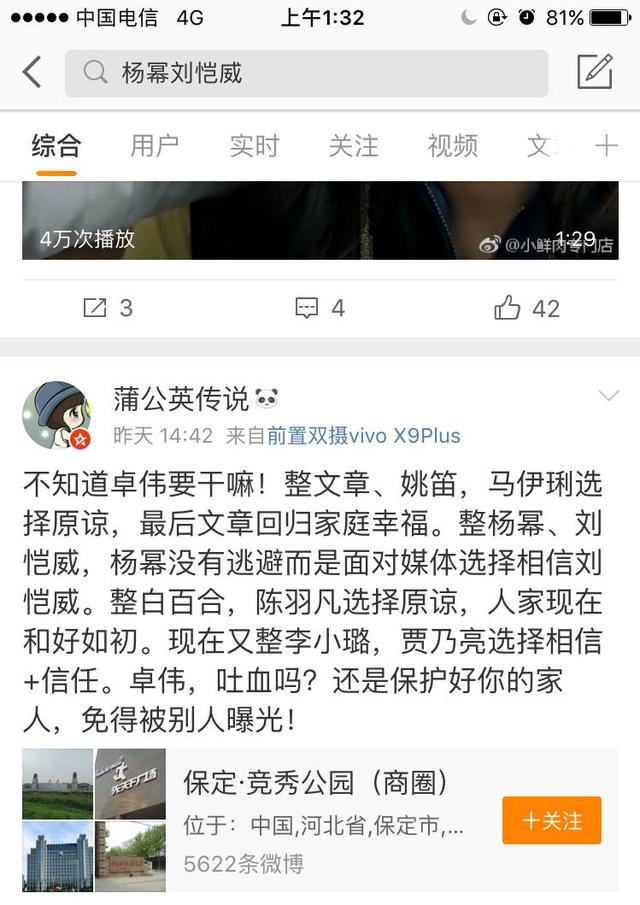Switch to the 实时 tab
This screenshot has width=640, height=905.
pyautogui.click(x=253, y=146)
